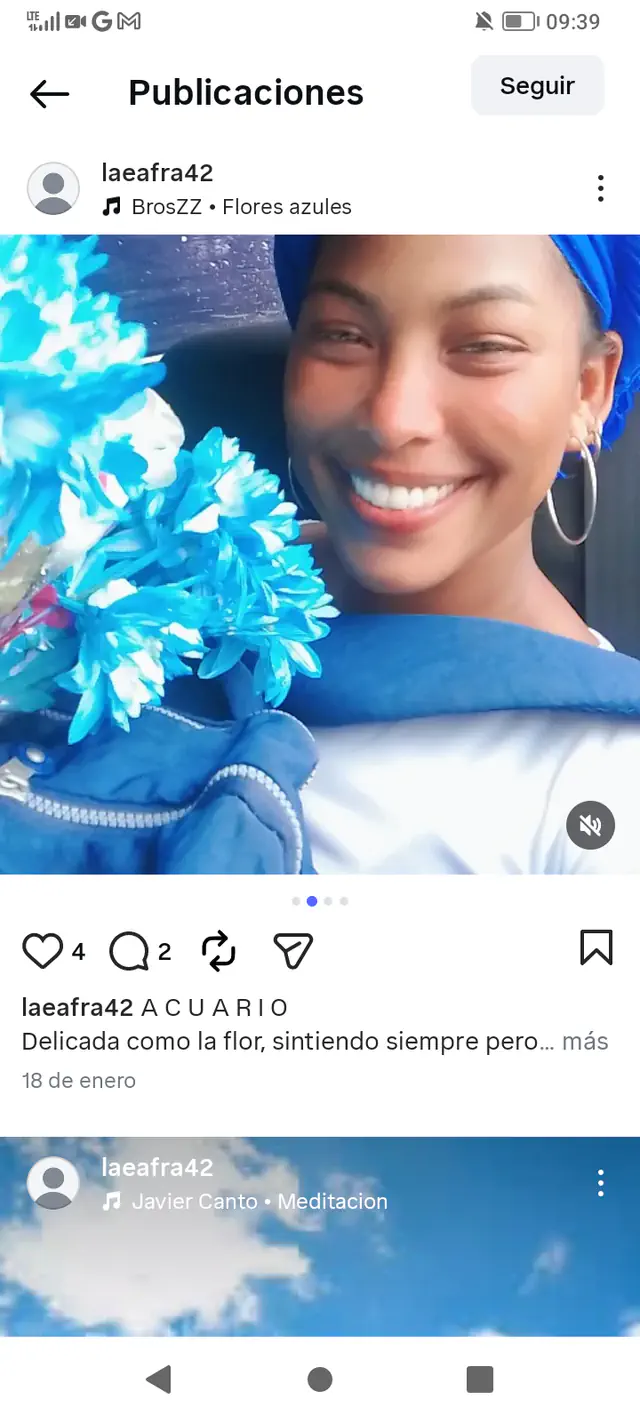Expand caption with the más link
The width and height of the screenshot is (640, 1422).
pos(585,1041)
